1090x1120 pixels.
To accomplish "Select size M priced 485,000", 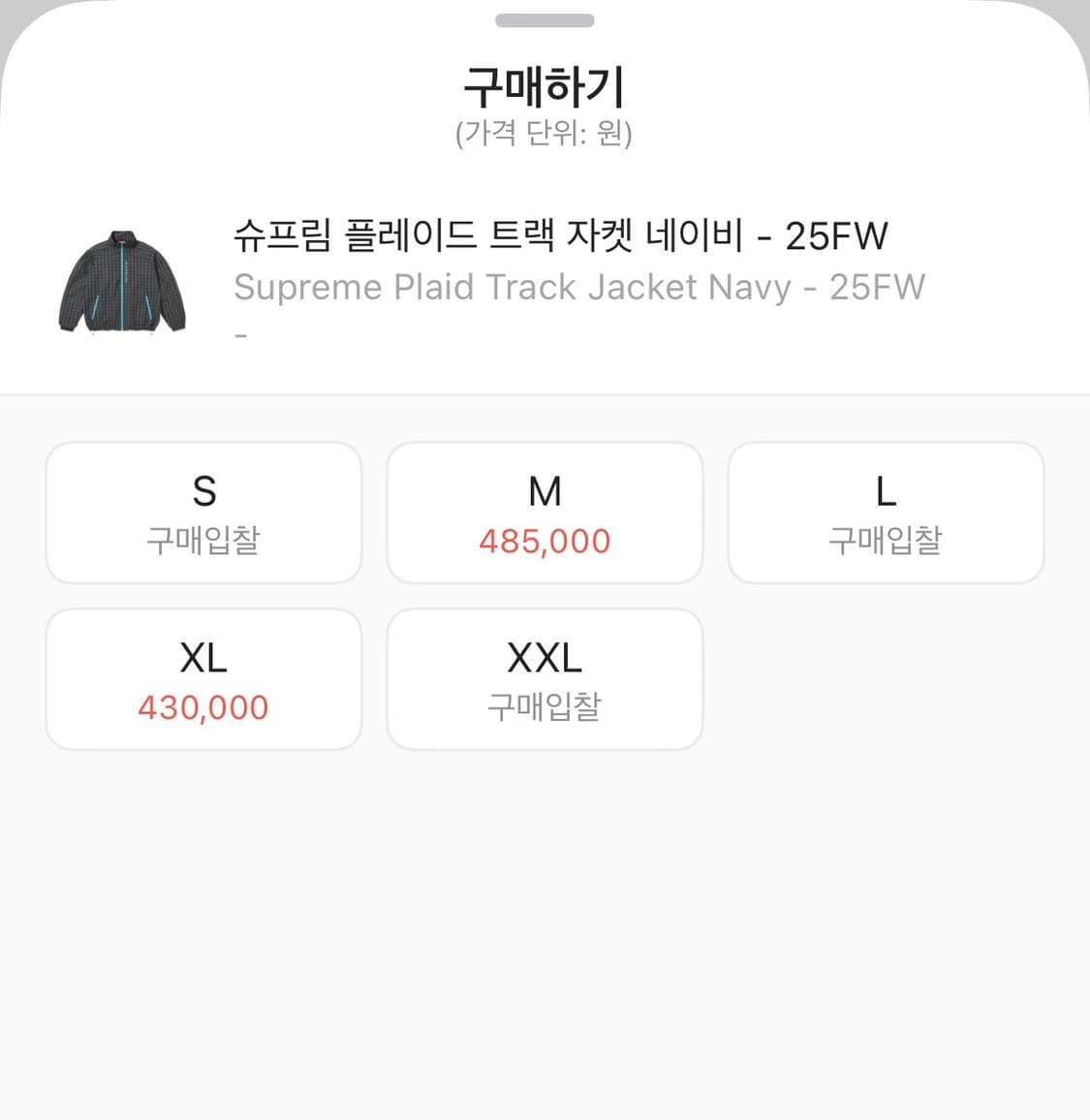I will click(x=545, y=512).
